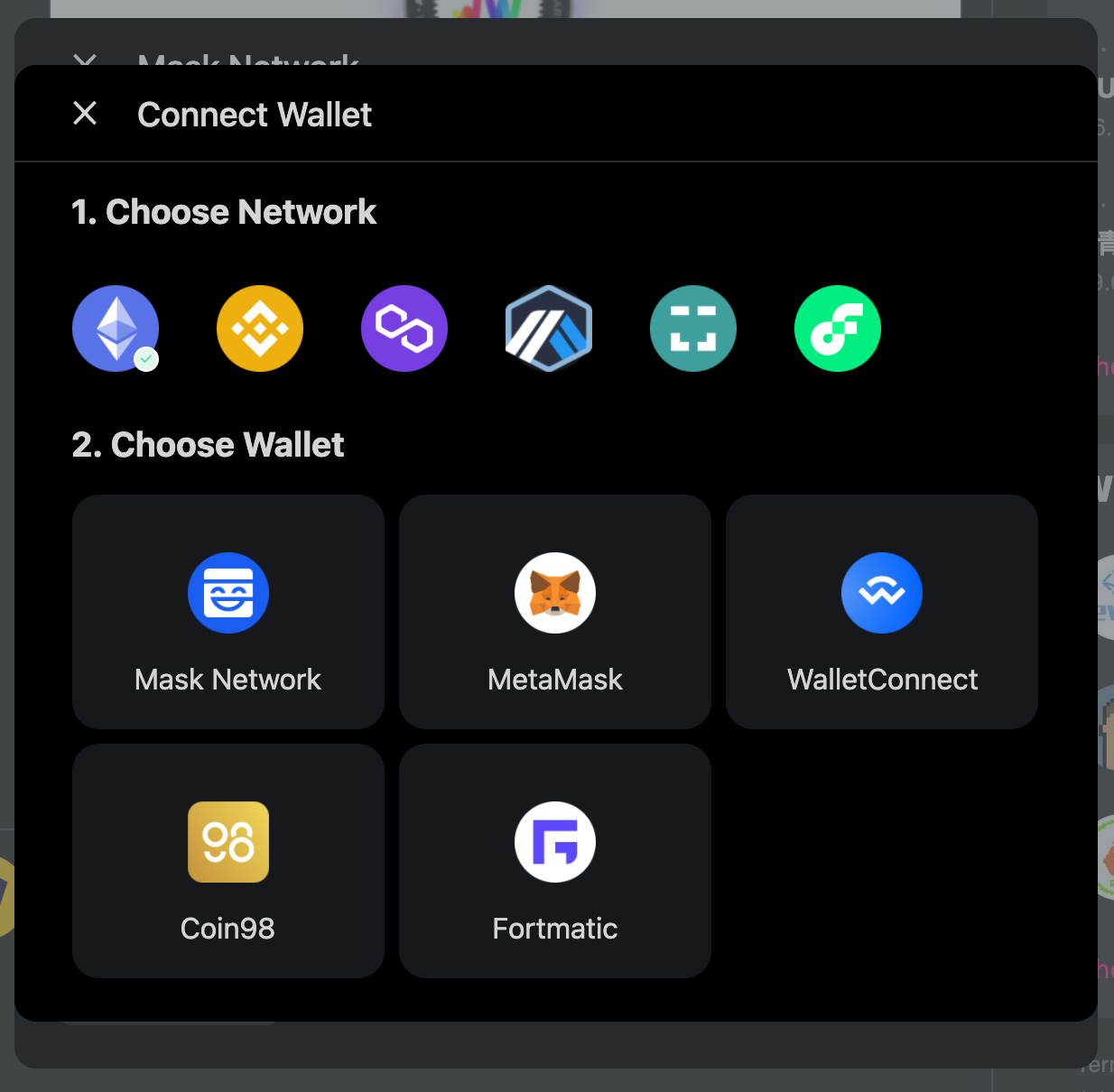Viewport: 1114px width, 1092px height.
Task: Choose MetaMask as wallet
Action: pyautogui.click(x=555, y=612)
